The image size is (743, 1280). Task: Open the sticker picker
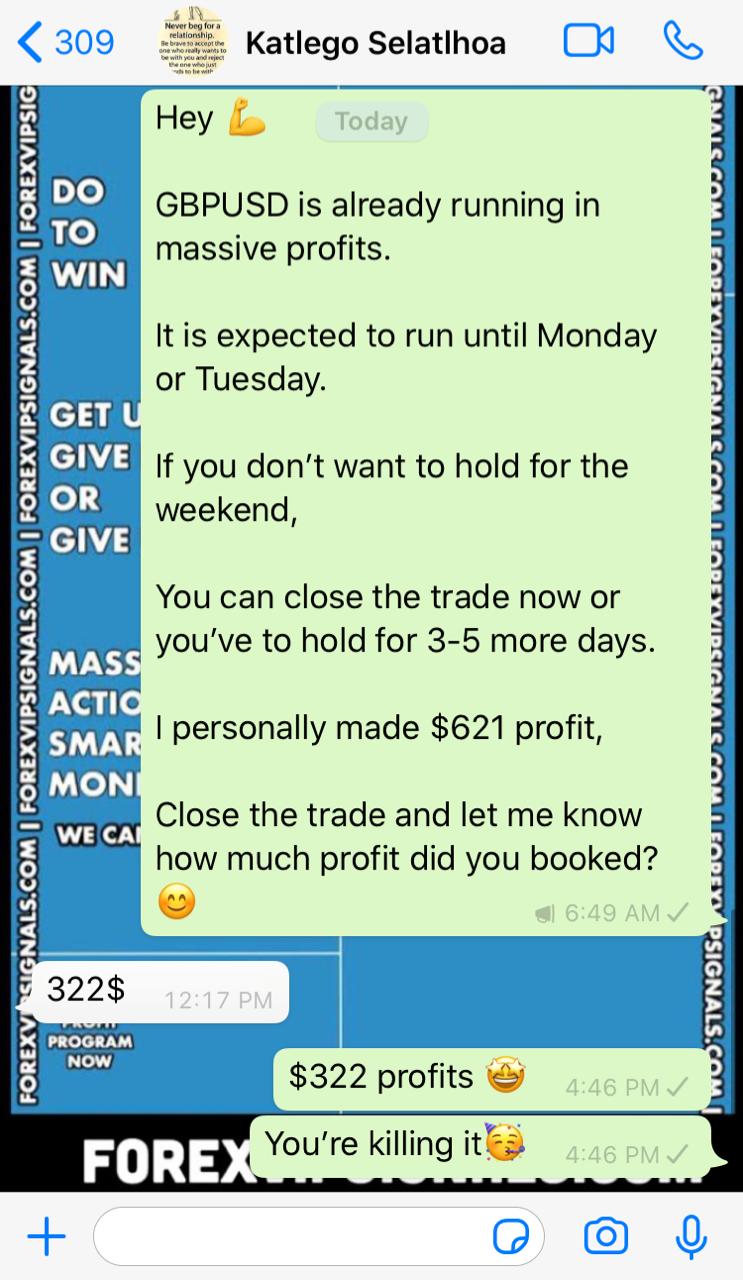(x=511, y=1238)
